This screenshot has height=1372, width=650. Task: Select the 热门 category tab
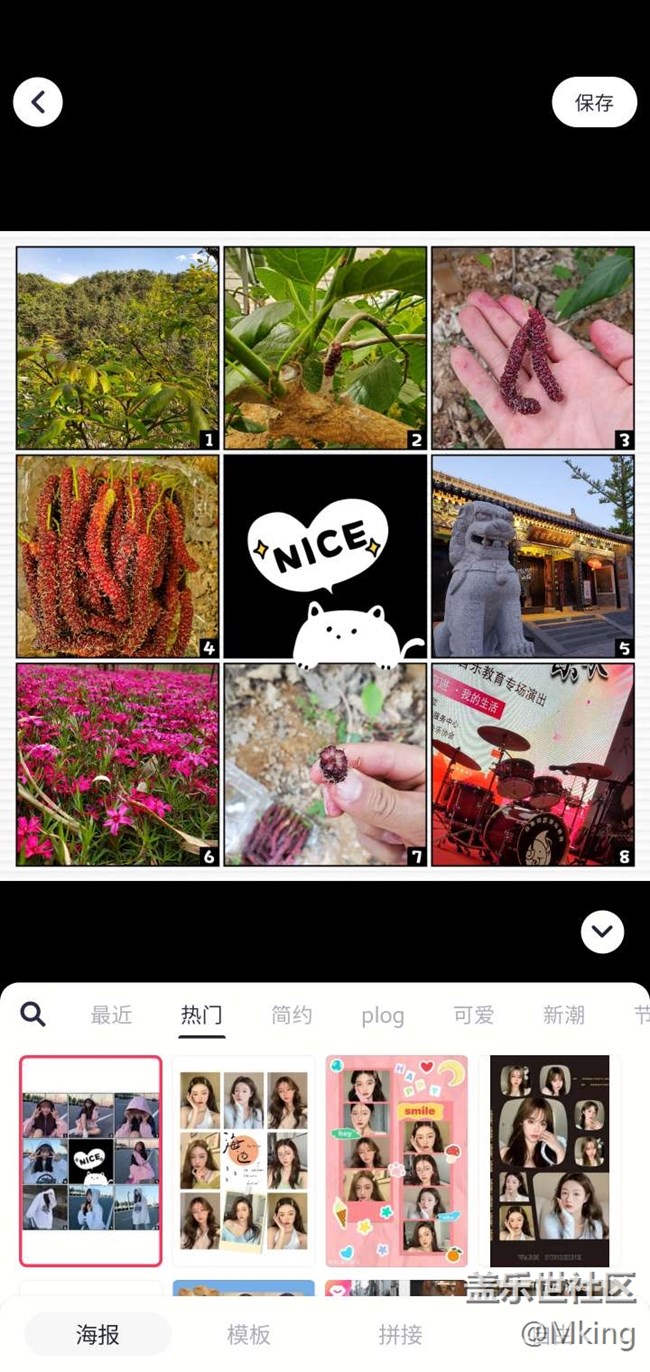201,1015
